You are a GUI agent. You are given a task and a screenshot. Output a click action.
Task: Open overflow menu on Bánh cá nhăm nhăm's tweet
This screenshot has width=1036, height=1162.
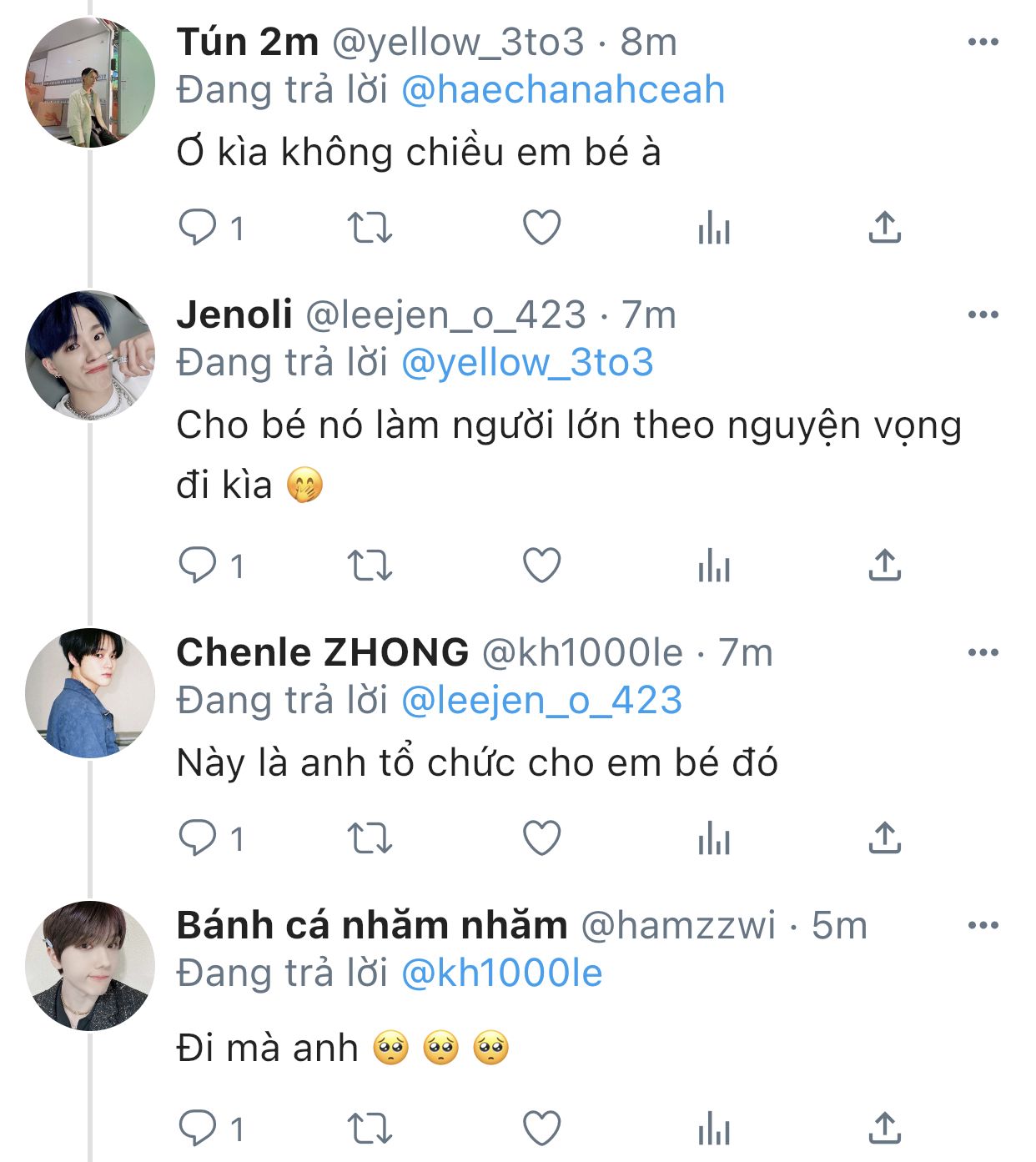(x=983, y=925)
